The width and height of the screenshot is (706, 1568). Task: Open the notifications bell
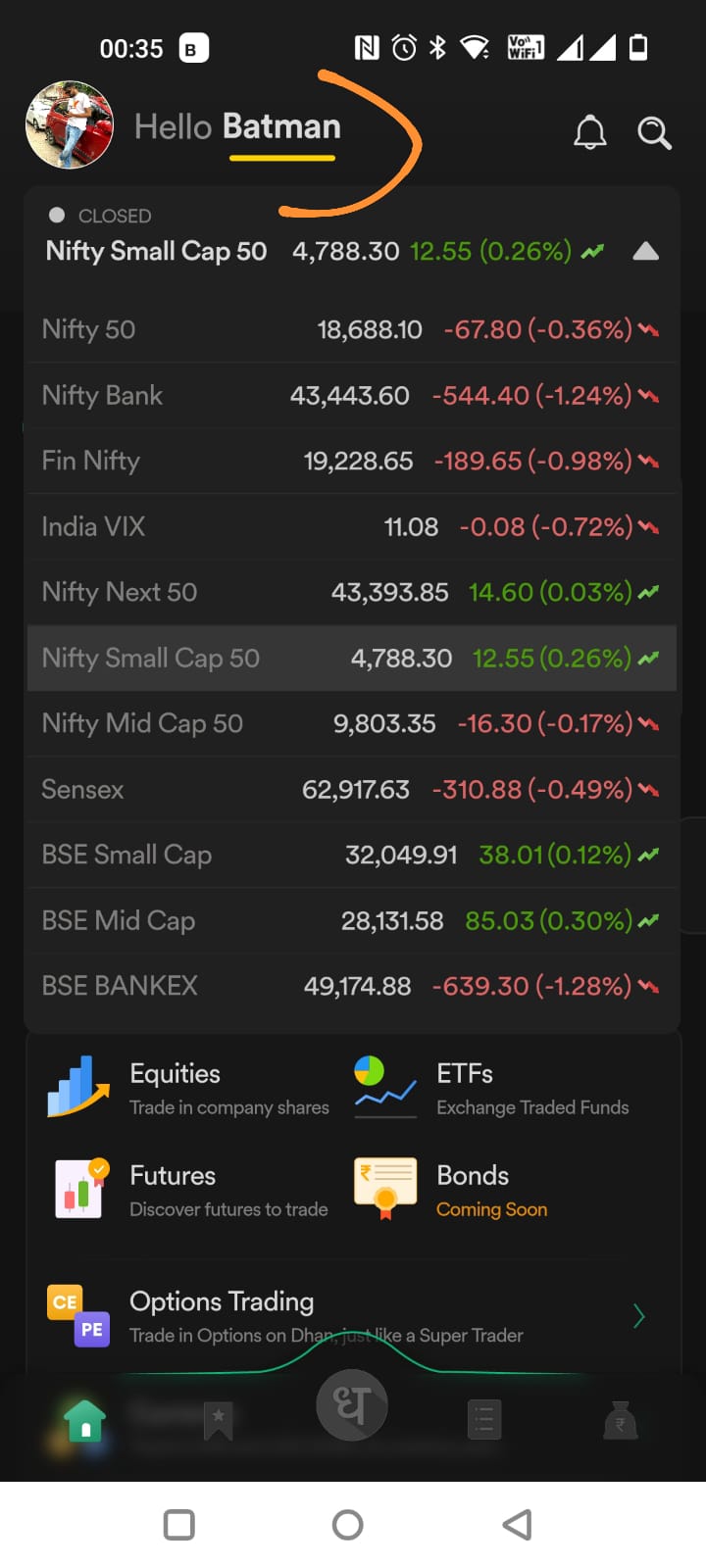click(x=589, y=131)
